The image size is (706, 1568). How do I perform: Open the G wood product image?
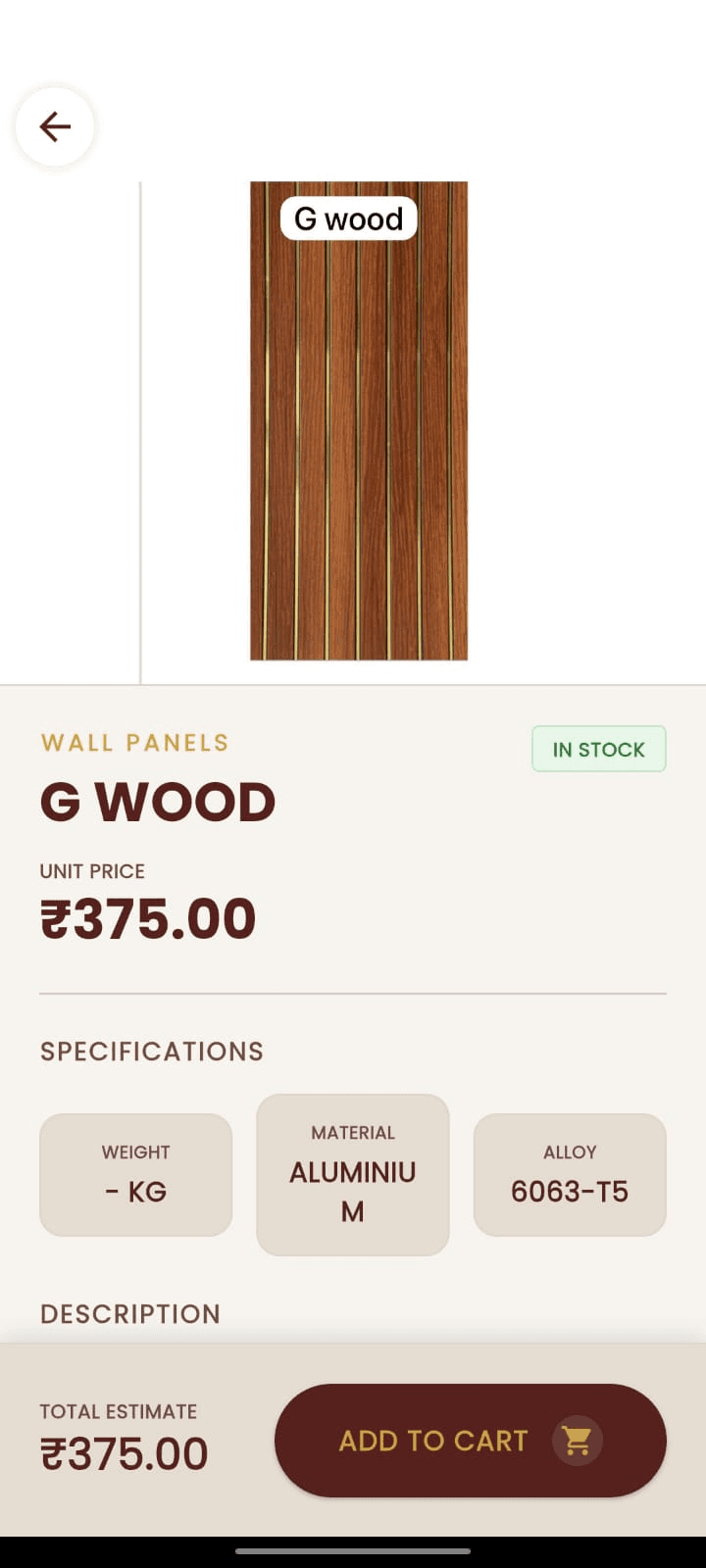(359, 421)
